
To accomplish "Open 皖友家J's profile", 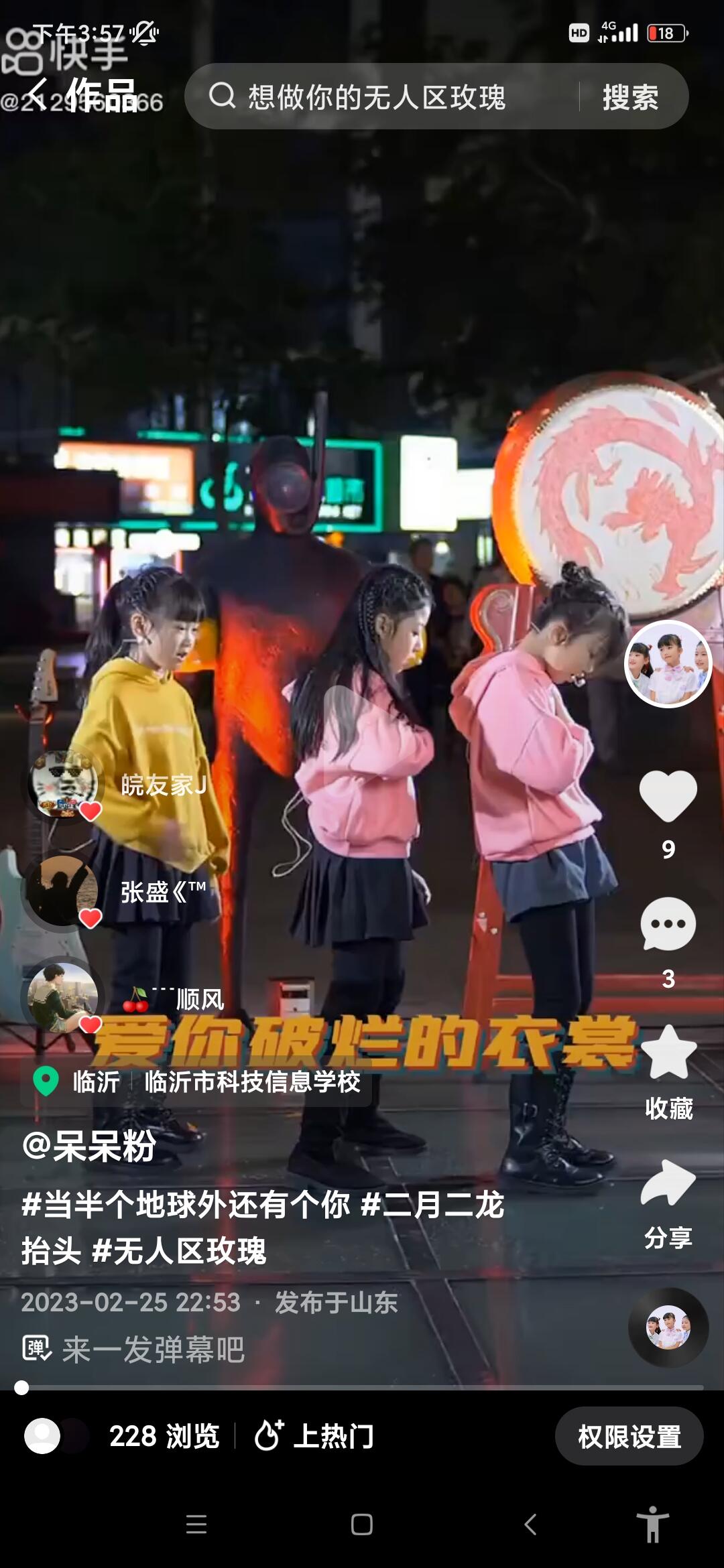I will click(x=64, y=785).
